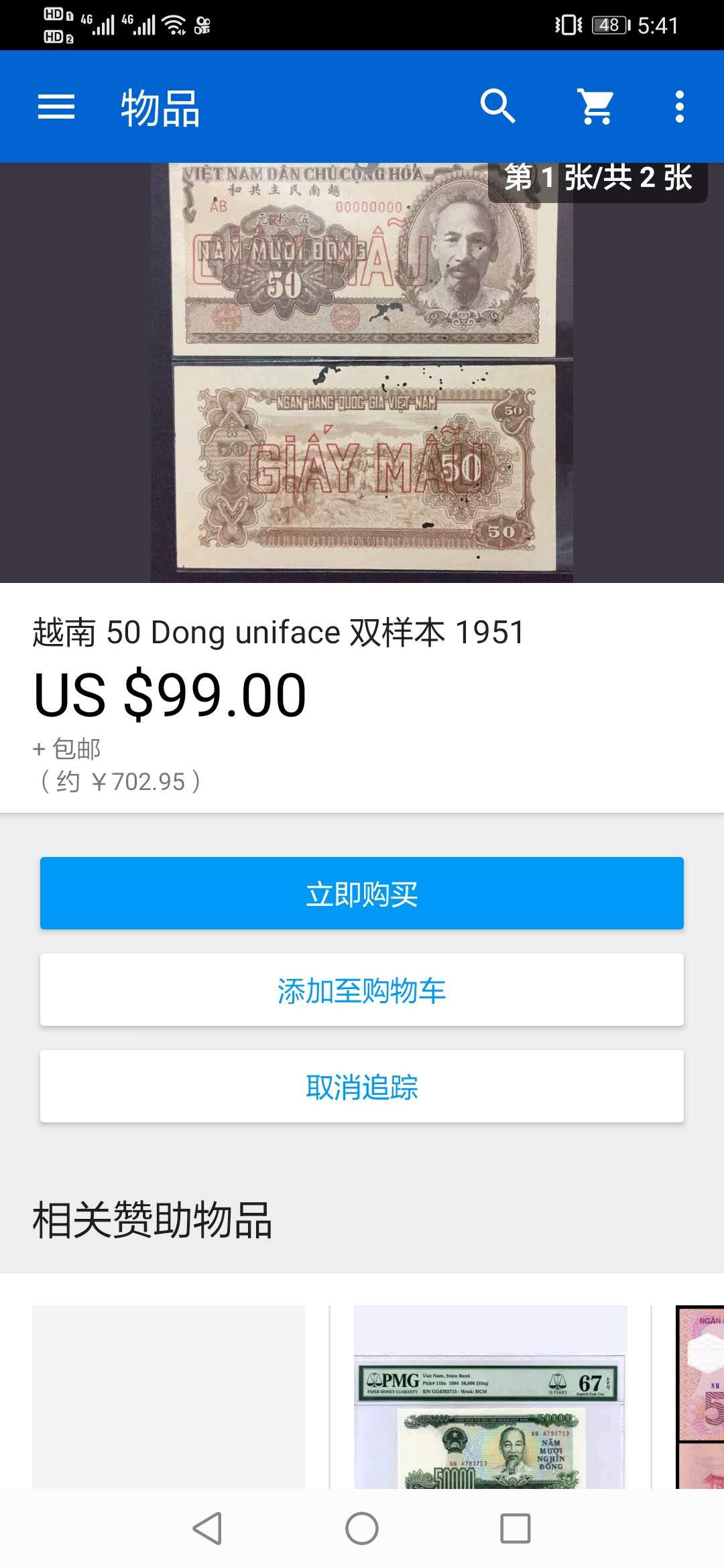The image size is (724, 1568).
Task: Select 添加至购物车 to add item
Action: [x=362, y=990]
